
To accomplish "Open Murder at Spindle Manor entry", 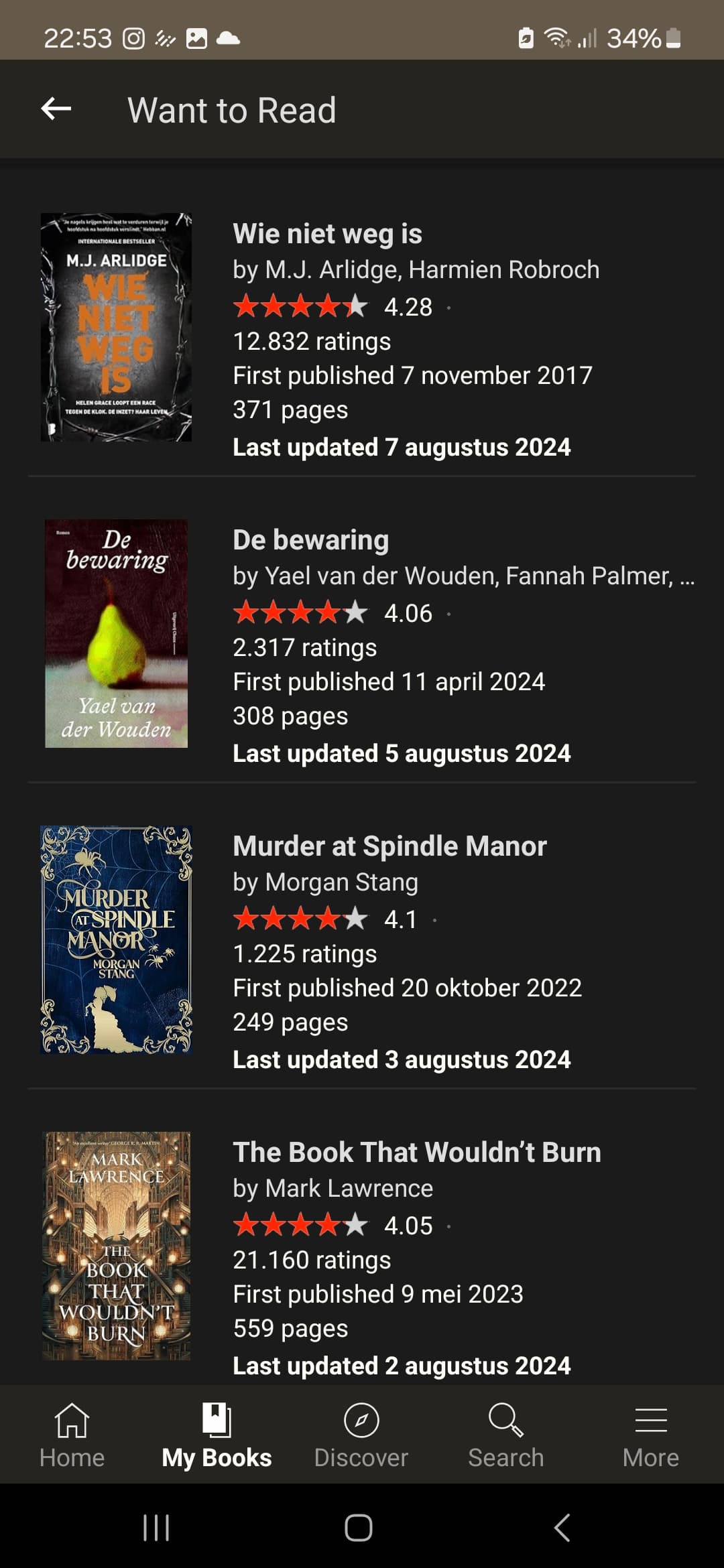I will pyautogui.click(x=389, y=846).
